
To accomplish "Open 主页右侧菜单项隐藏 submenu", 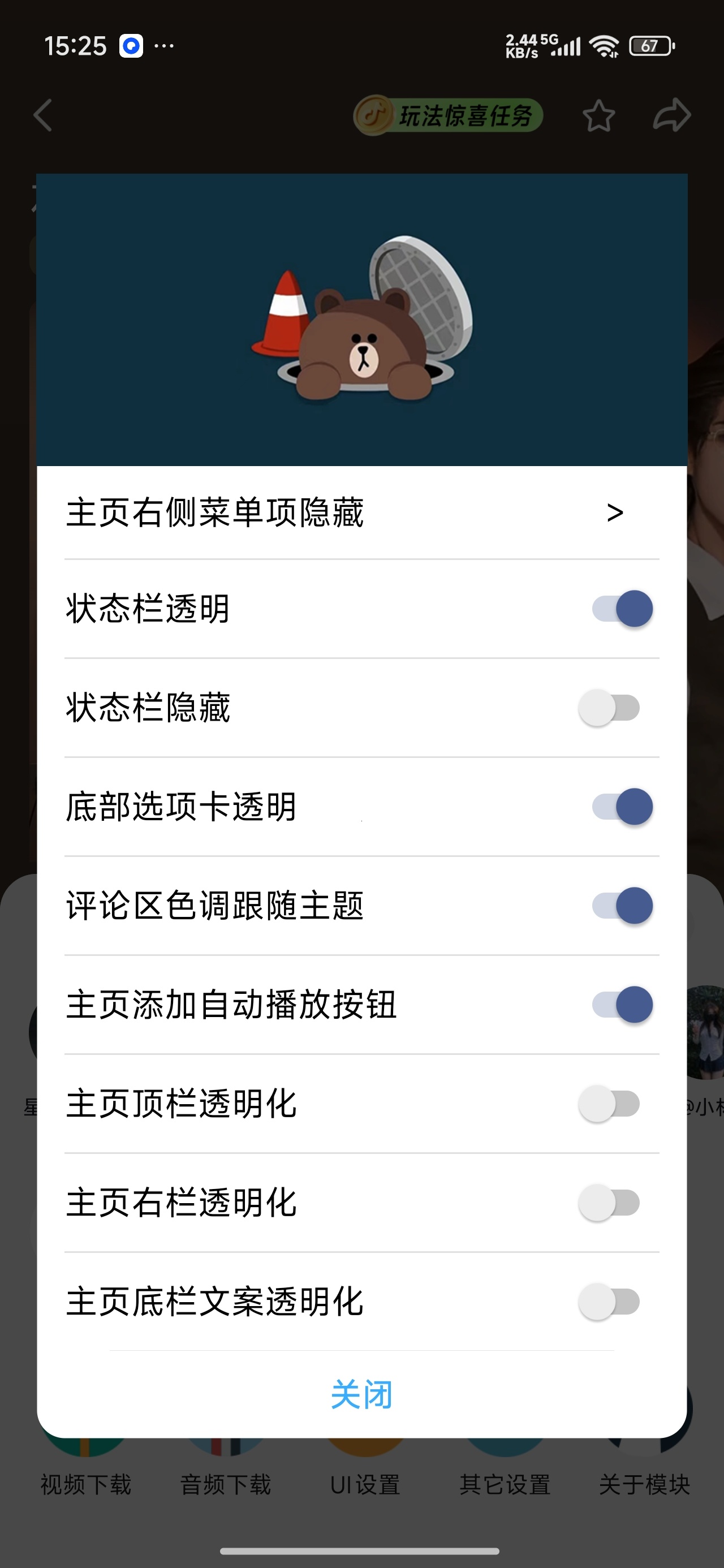I will (x=361, y=512).
